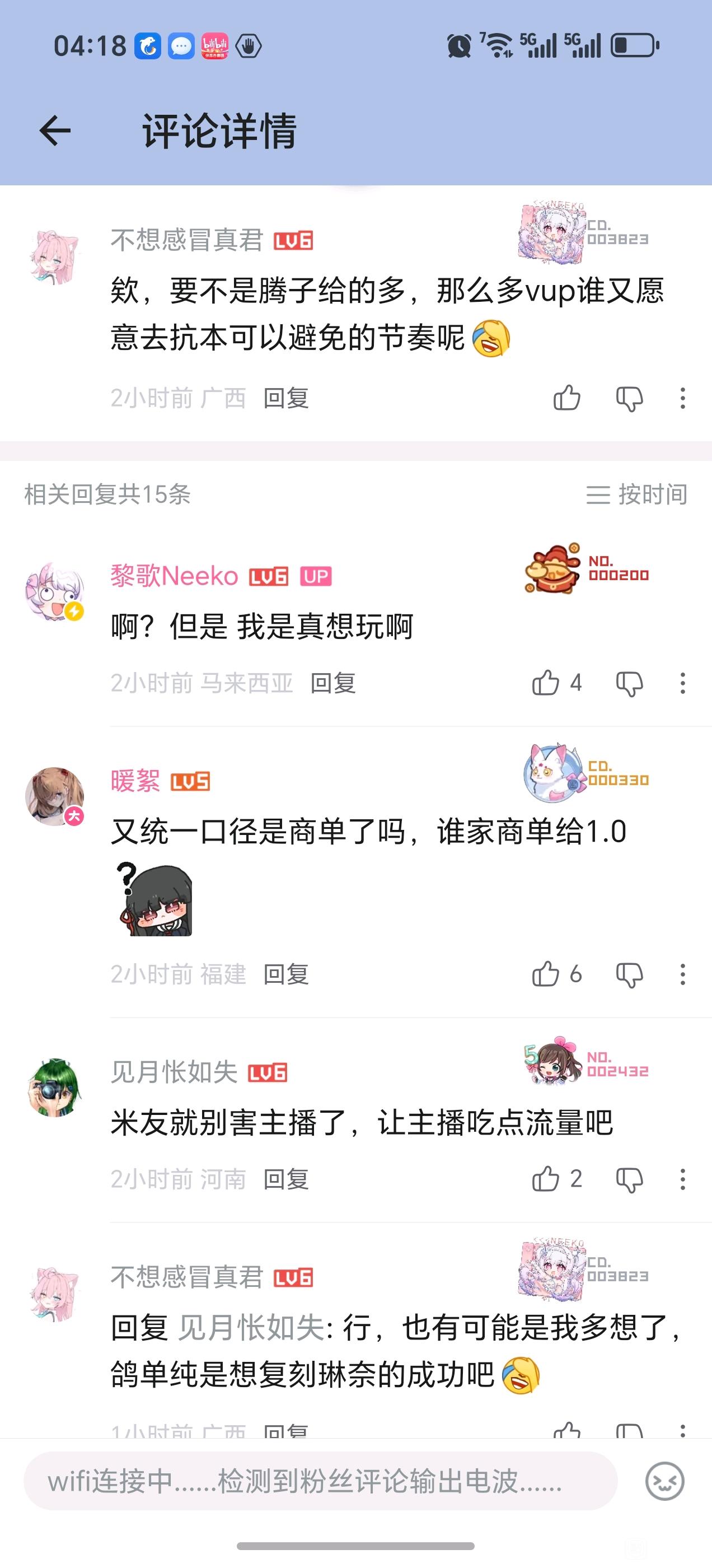Viewport: 712px width, 1568px height.
Task: Open 黎歌Neeko's profile name
Action: pos(174,576)
